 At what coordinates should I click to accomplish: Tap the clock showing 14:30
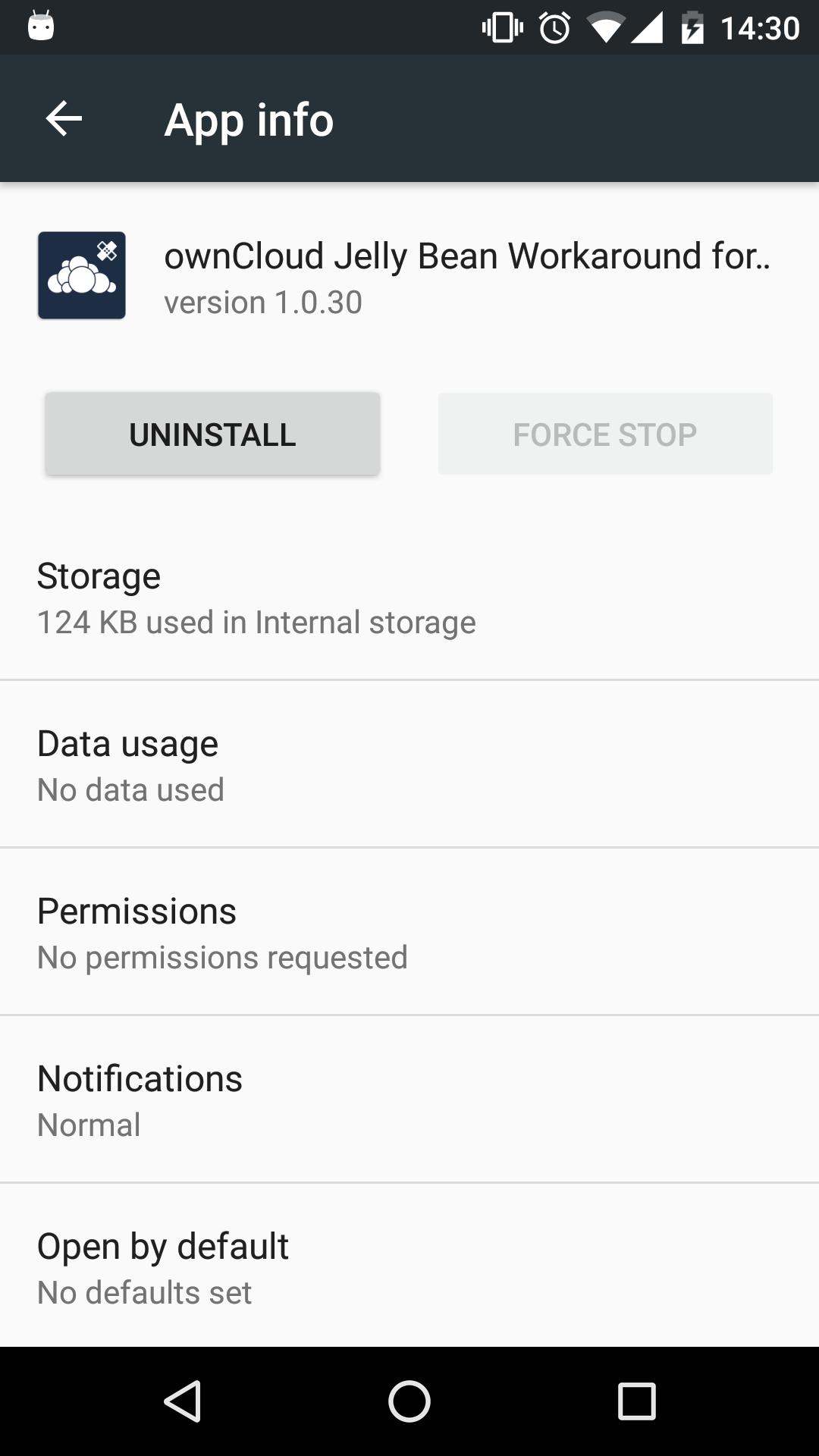click(760, 27)
